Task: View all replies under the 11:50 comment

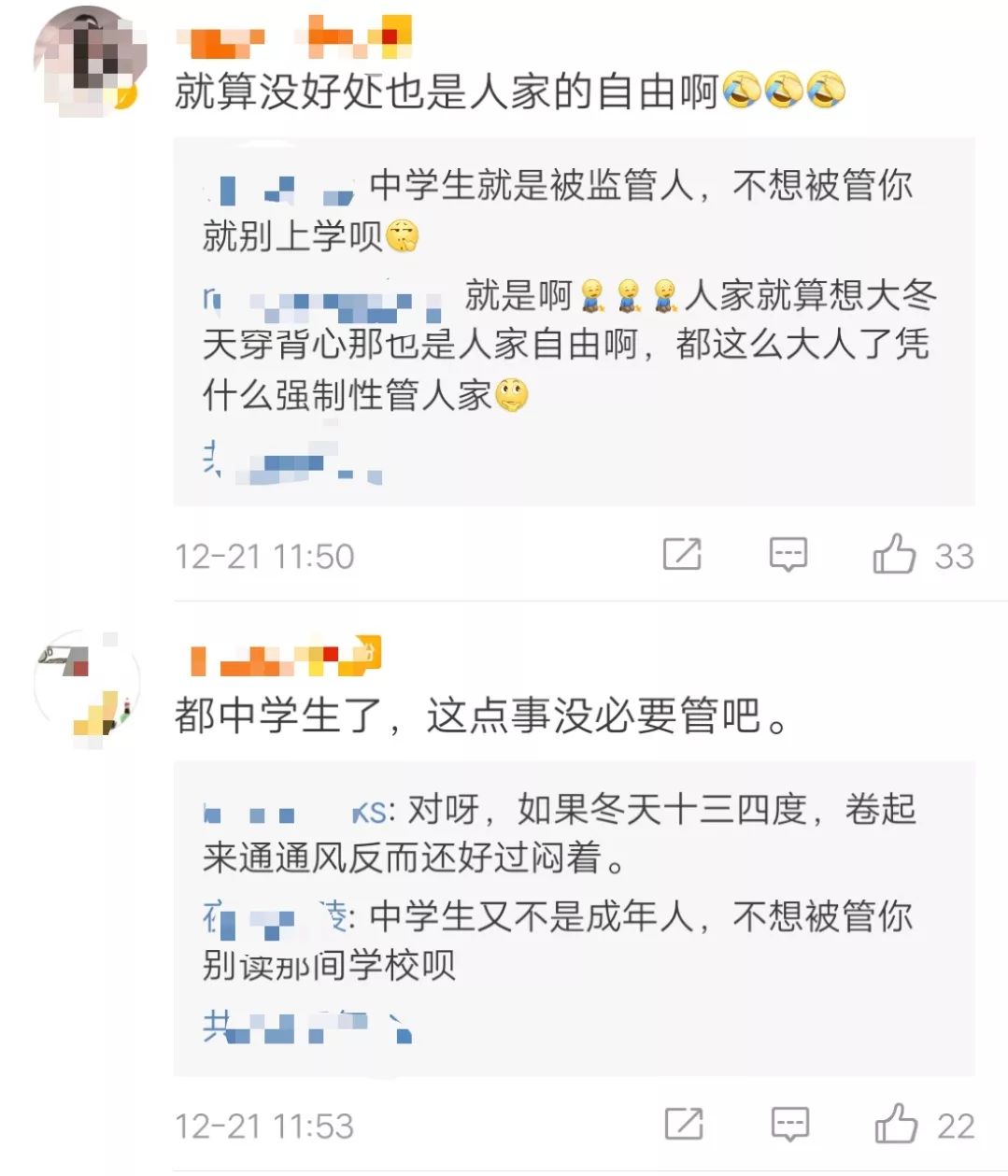Action: click(x=291, y=463)
